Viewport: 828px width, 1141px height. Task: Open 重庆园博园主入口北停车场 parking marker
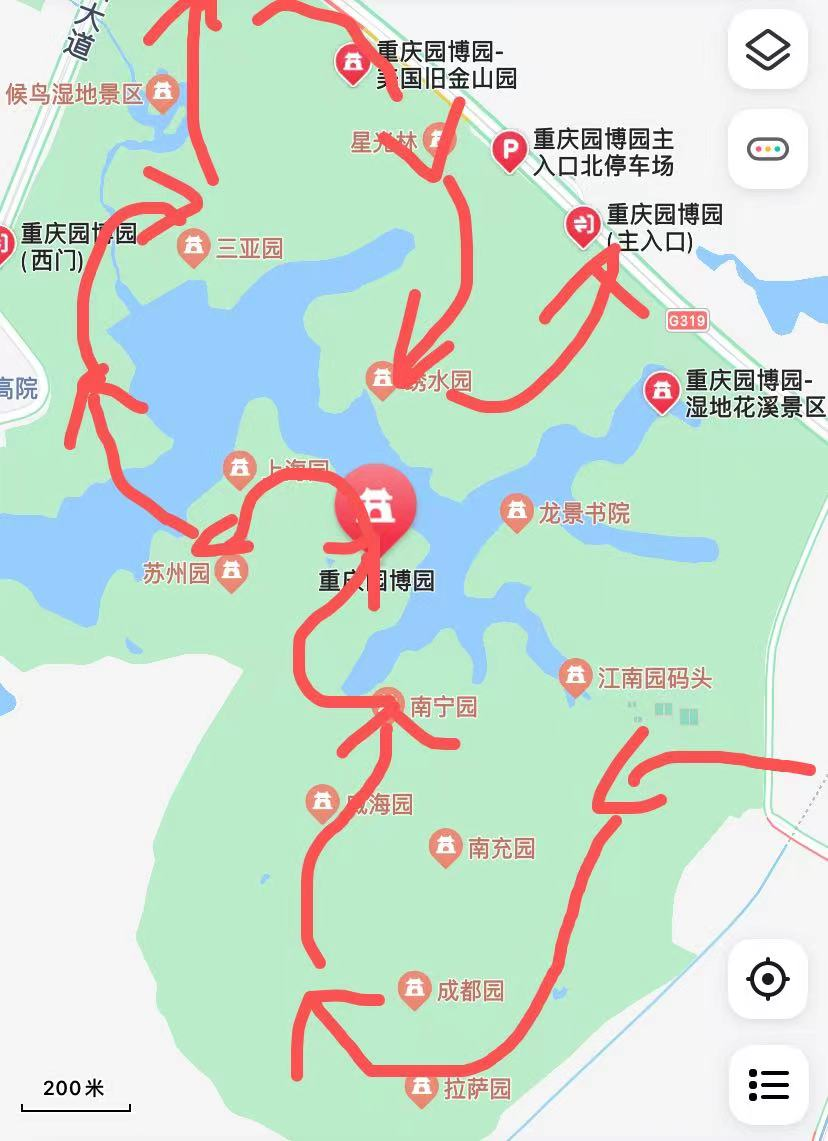coord(510,151)
